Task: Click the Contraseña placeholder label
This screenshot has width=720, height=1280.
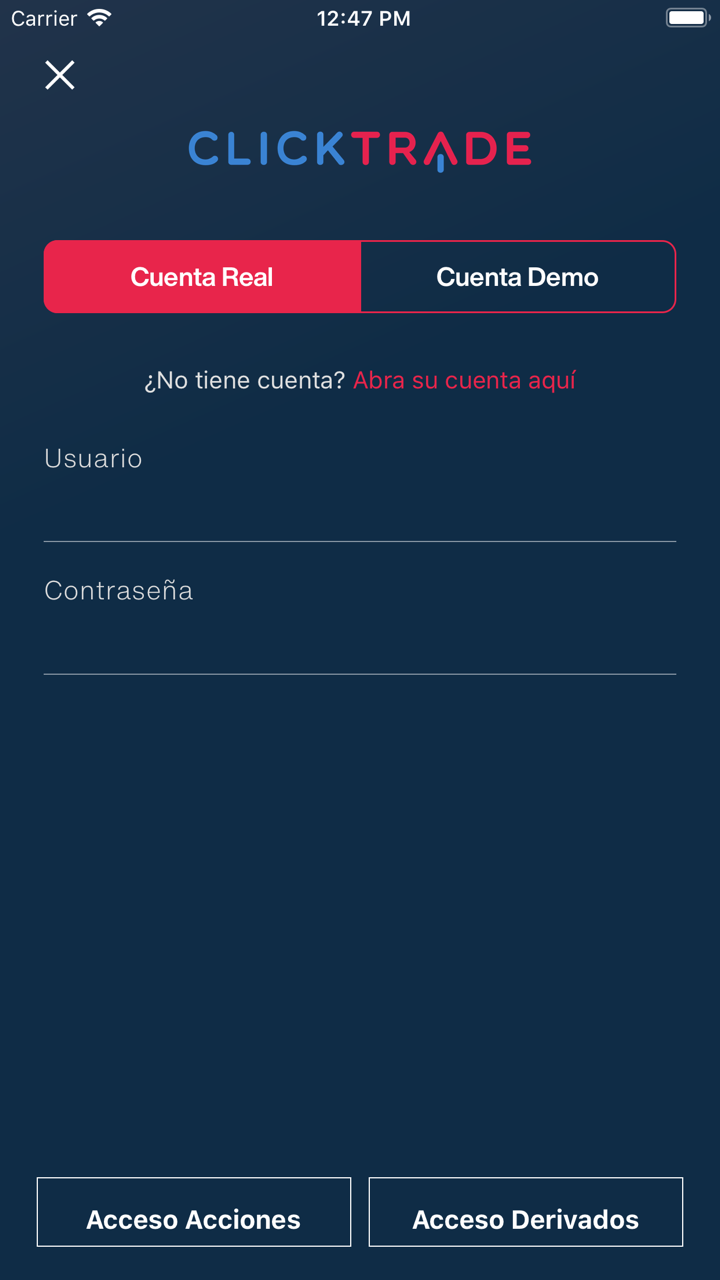Action: tap(118, 590)
